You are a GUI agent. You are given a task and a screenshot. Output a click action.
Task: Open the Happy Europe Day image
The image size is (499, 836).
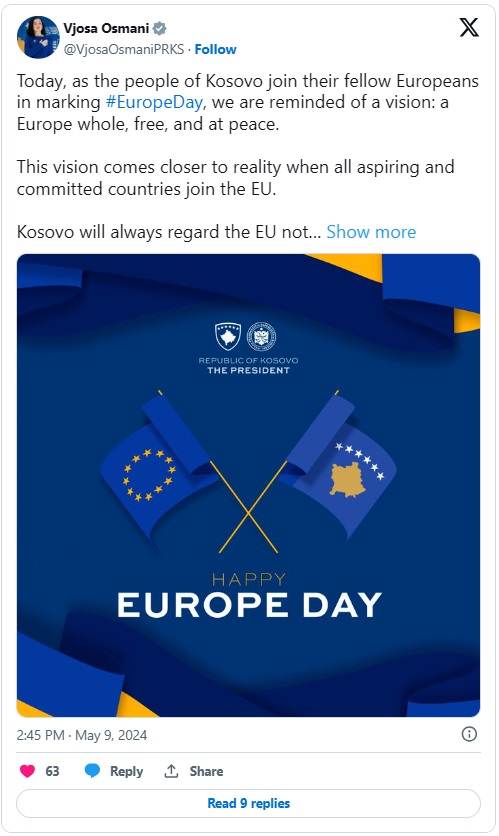[x=248, y=485]
